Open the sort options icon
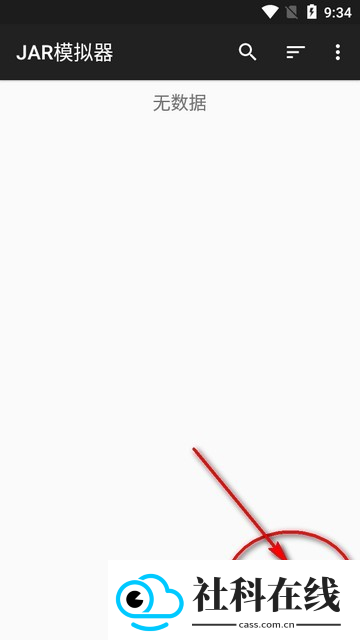 click(x=296, y=52)
